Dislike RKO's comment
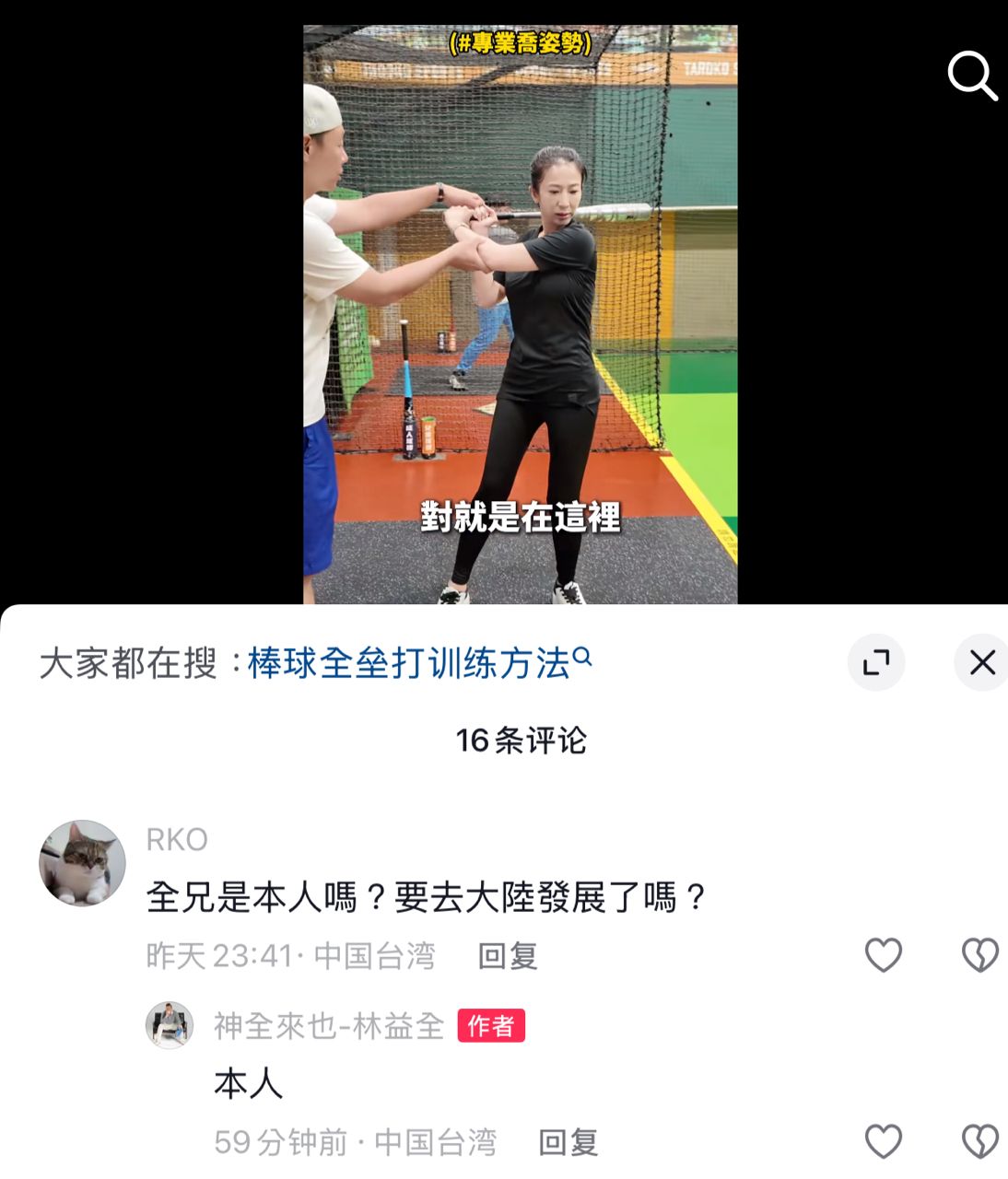 pos(979,955)
